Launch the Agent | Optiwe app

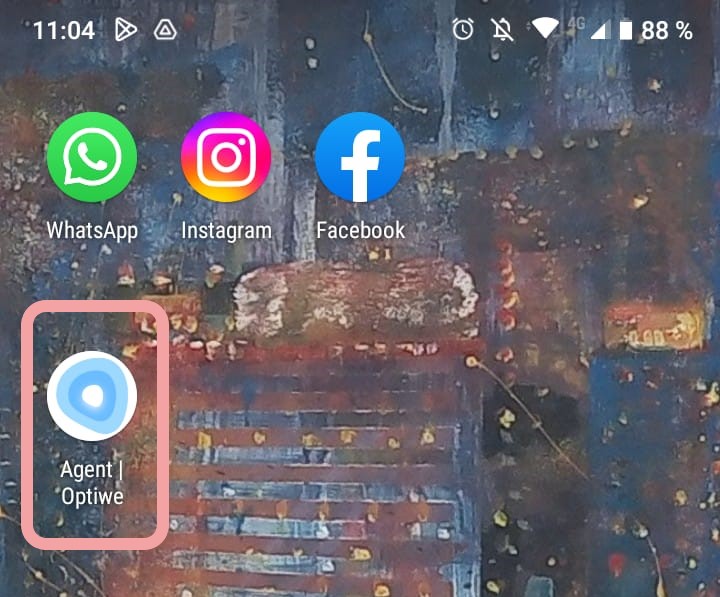tap(92, 397)
